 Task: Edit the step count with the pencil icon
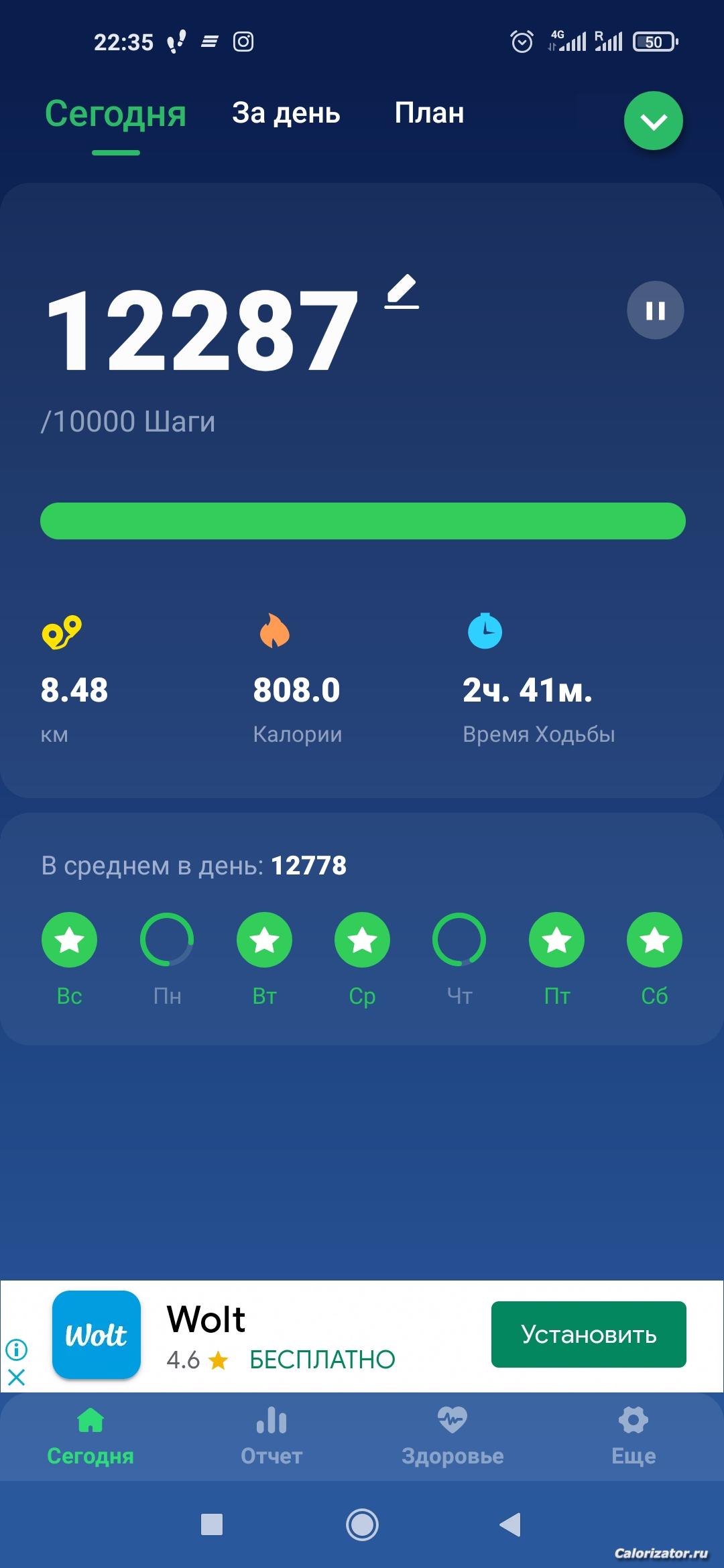coord(402,292)
